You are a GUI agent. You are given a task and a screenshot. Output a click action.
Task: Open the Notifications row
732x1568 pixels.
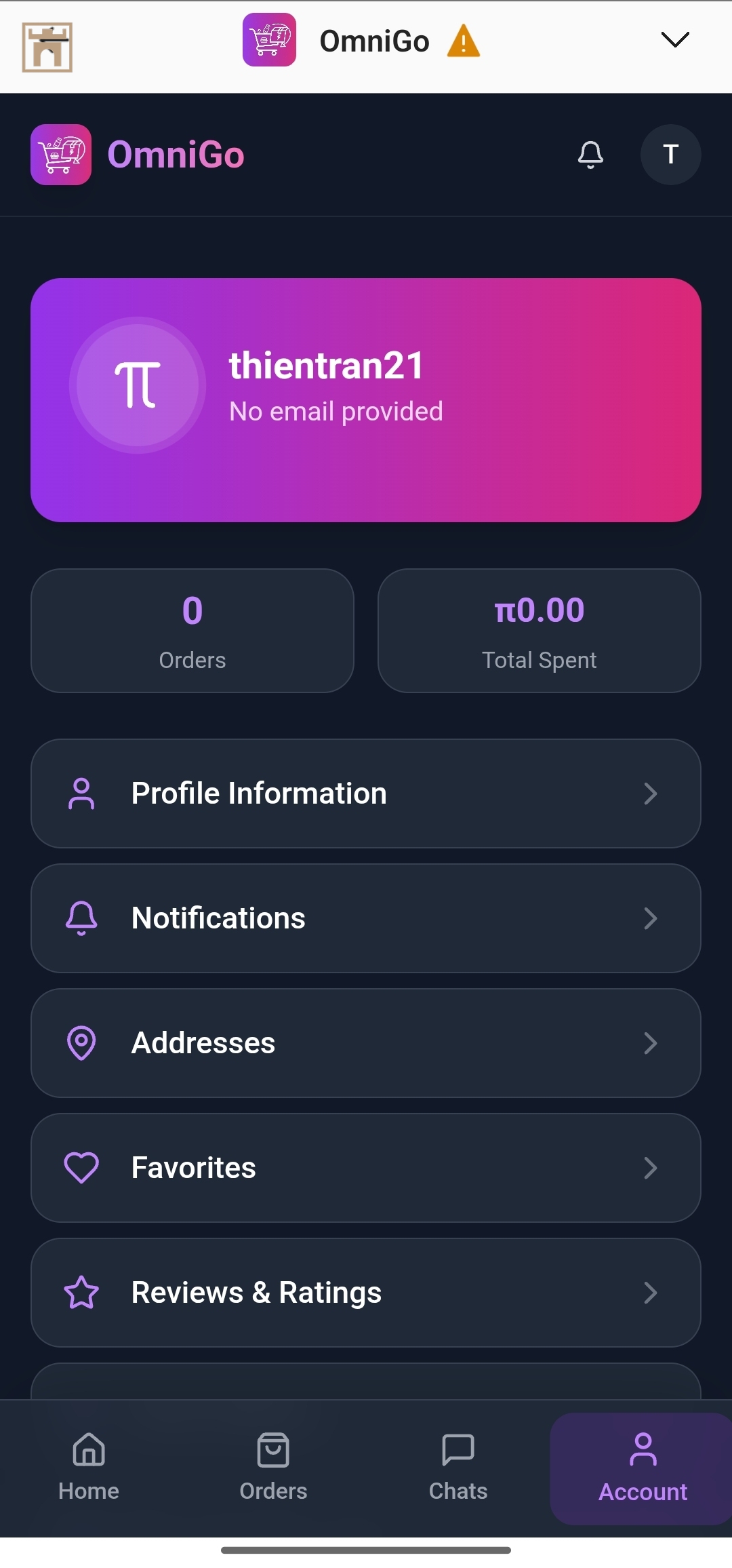pos(366,918)
